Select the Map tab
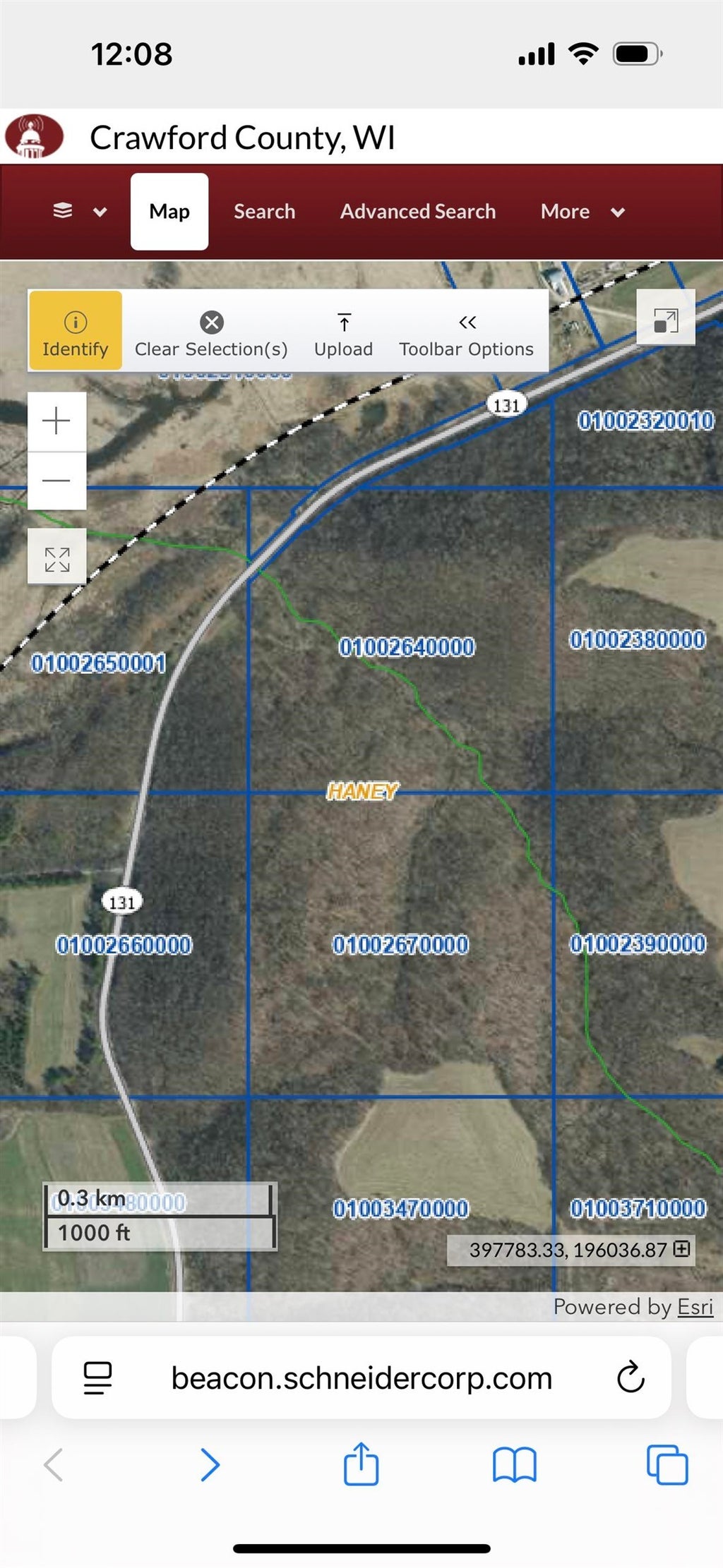 point(169,211)
